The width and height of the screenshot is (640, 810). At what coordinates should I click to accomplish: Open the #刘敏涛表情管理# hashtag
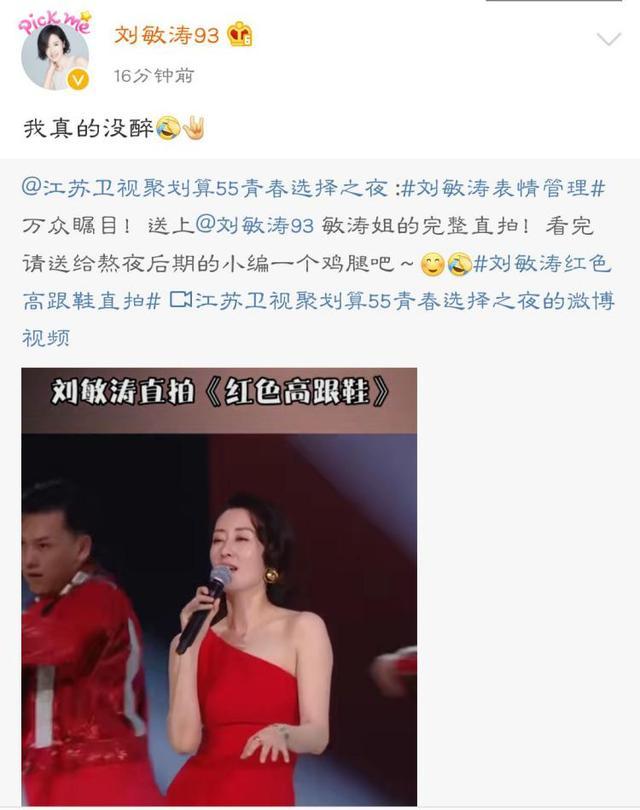point(504,188)
